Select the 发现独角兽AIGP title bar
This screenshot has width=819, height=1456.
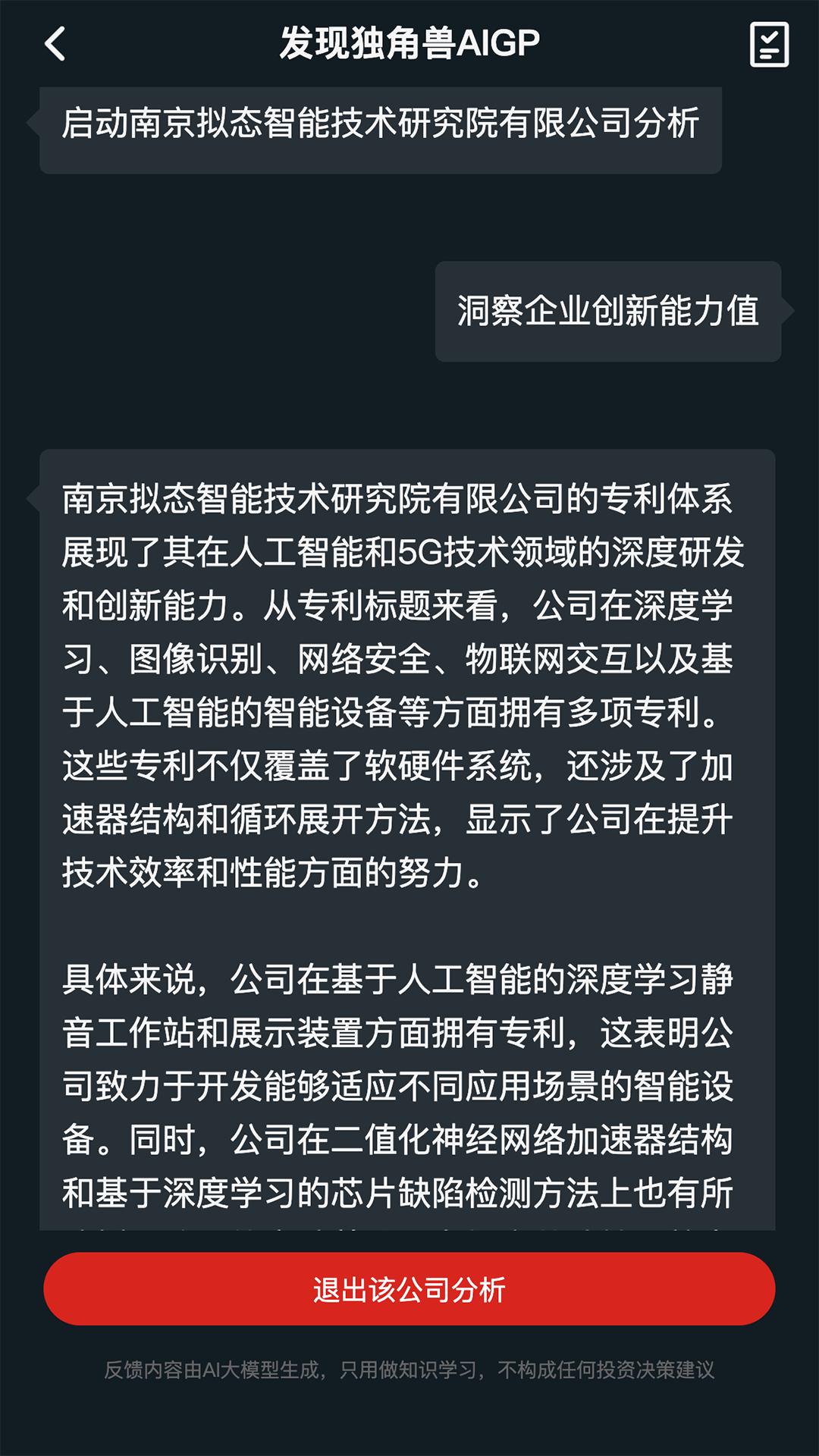(x=409, y=44)
